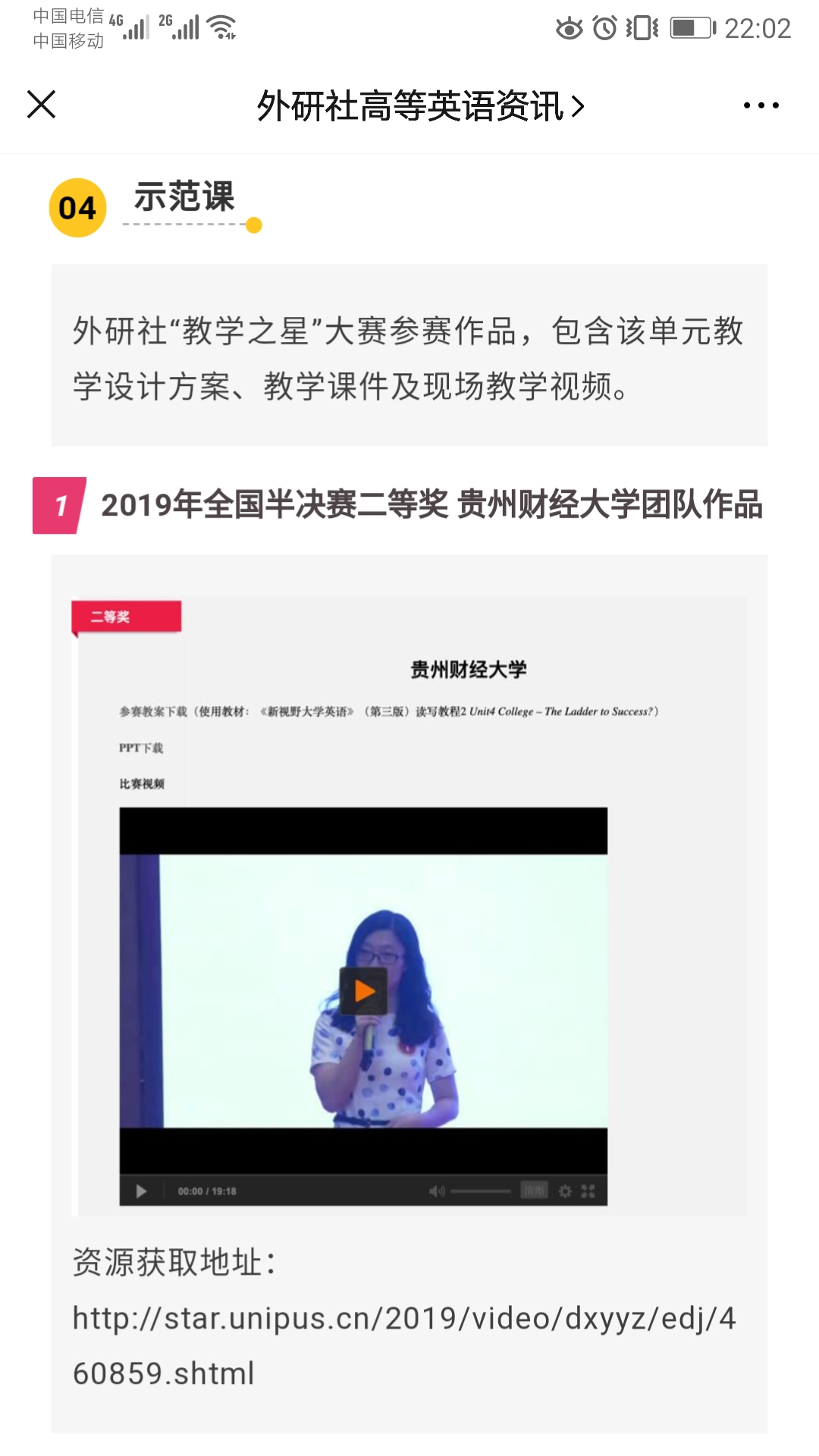Image resolution: width=819 pixels, height=1456 pixels.
Task: Open the three-dot overflow menu
Action: pyautogui.click(x=761, y=105)
